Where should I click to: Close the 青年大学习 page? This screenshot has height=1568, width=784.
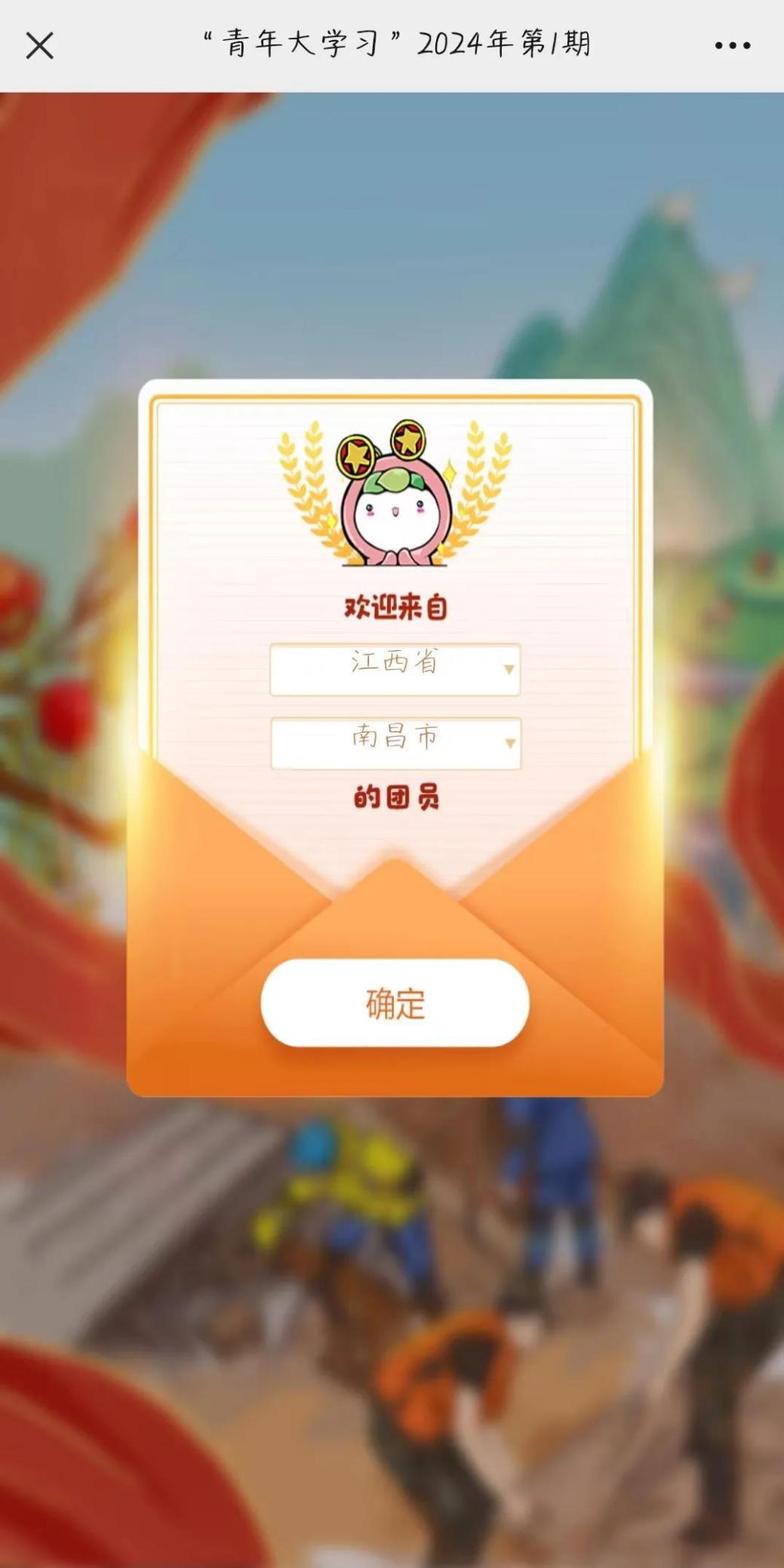39,46
